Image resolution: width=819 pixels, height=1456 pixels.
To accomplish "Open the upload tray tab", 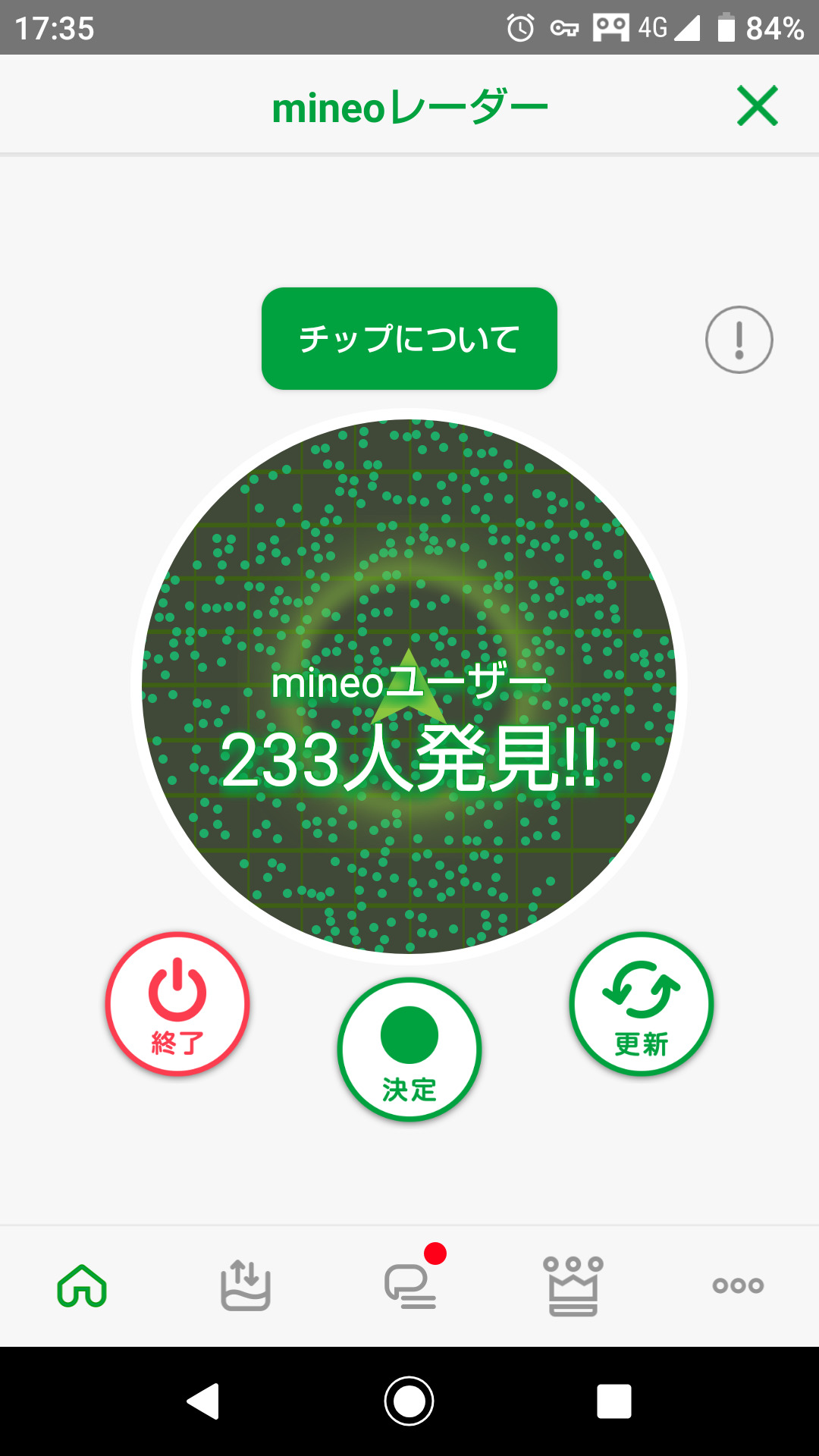I will (245, 1285).
